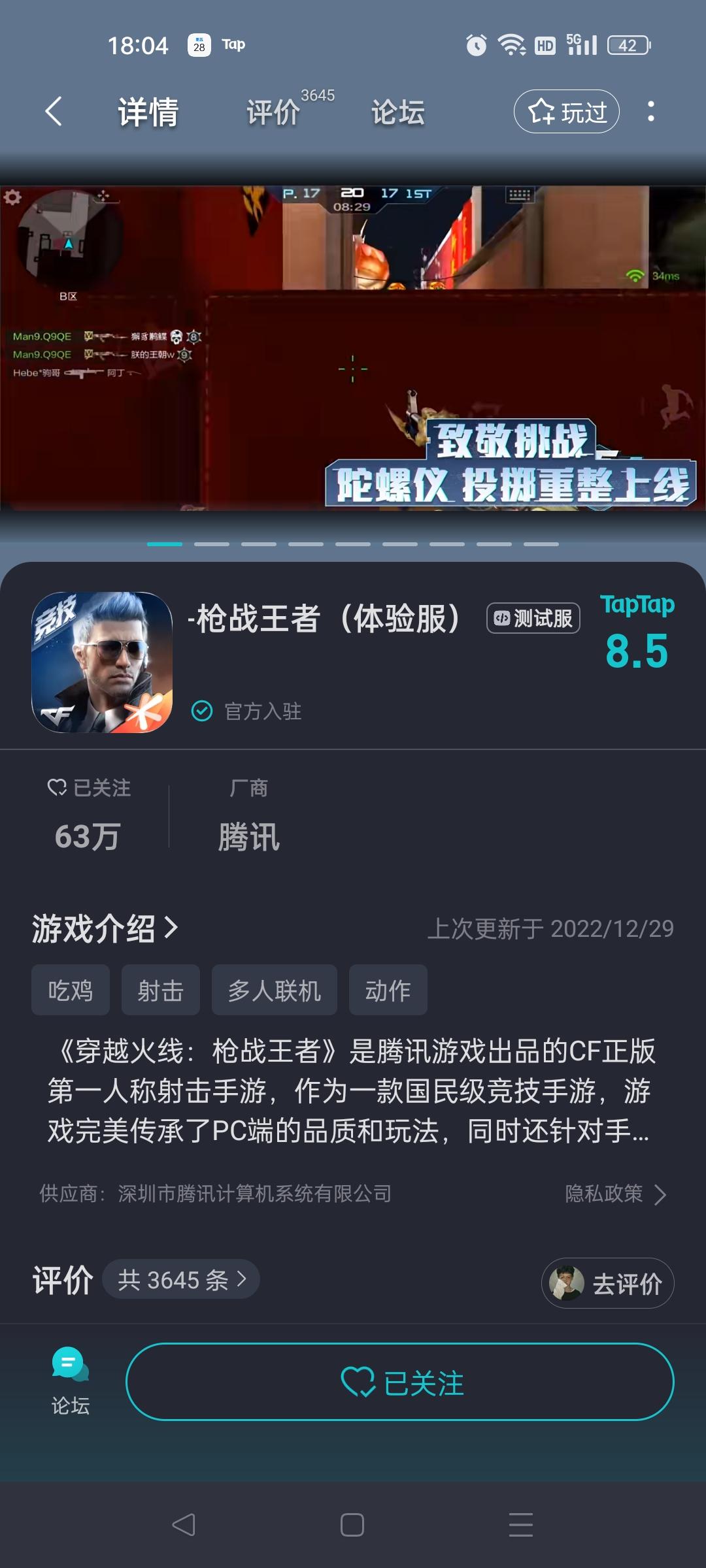The height and width of the screenshot is (1568, 706).
Task: Tap the 玩过 star button
Action: tap(566, 111)
